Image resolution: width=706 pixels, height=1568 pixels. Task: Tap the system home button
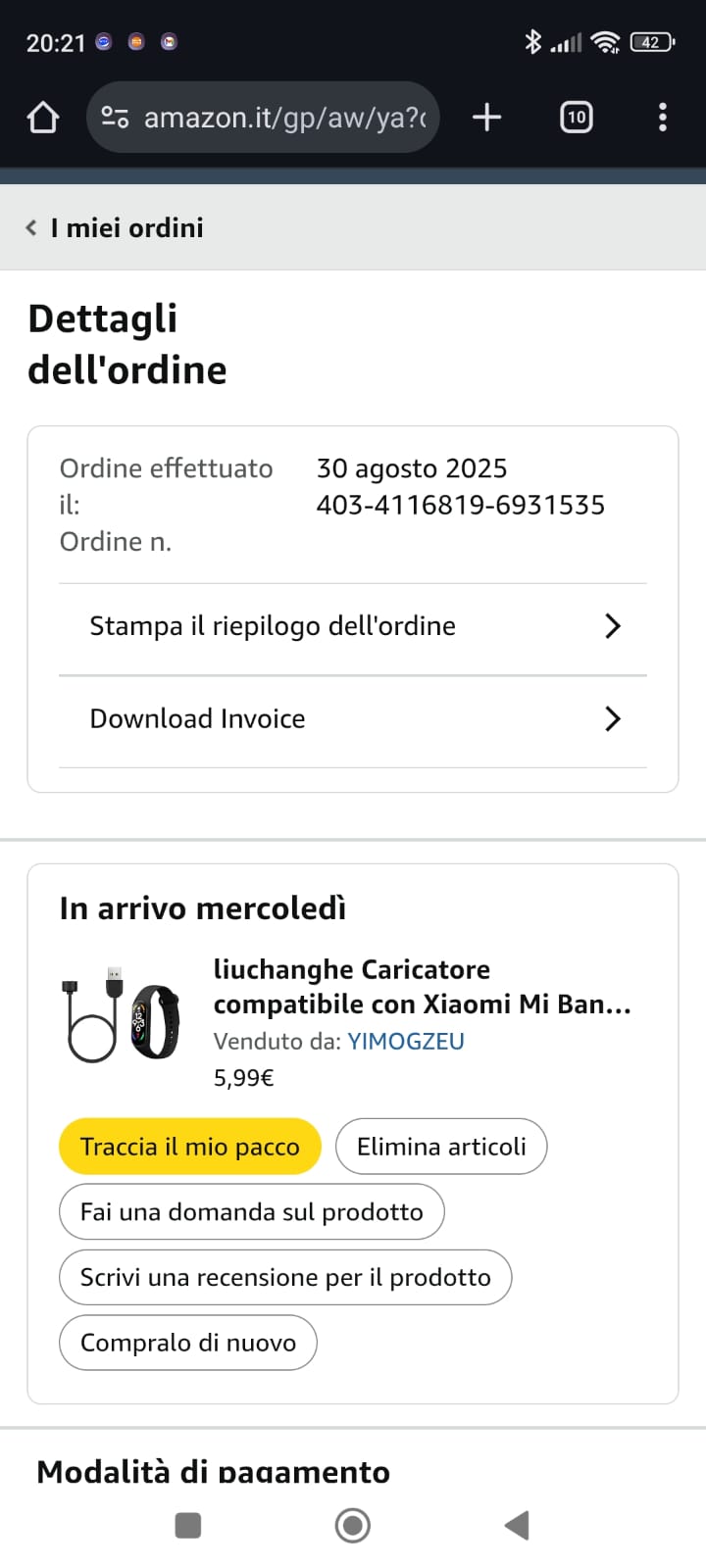(x=353, y=1525)
